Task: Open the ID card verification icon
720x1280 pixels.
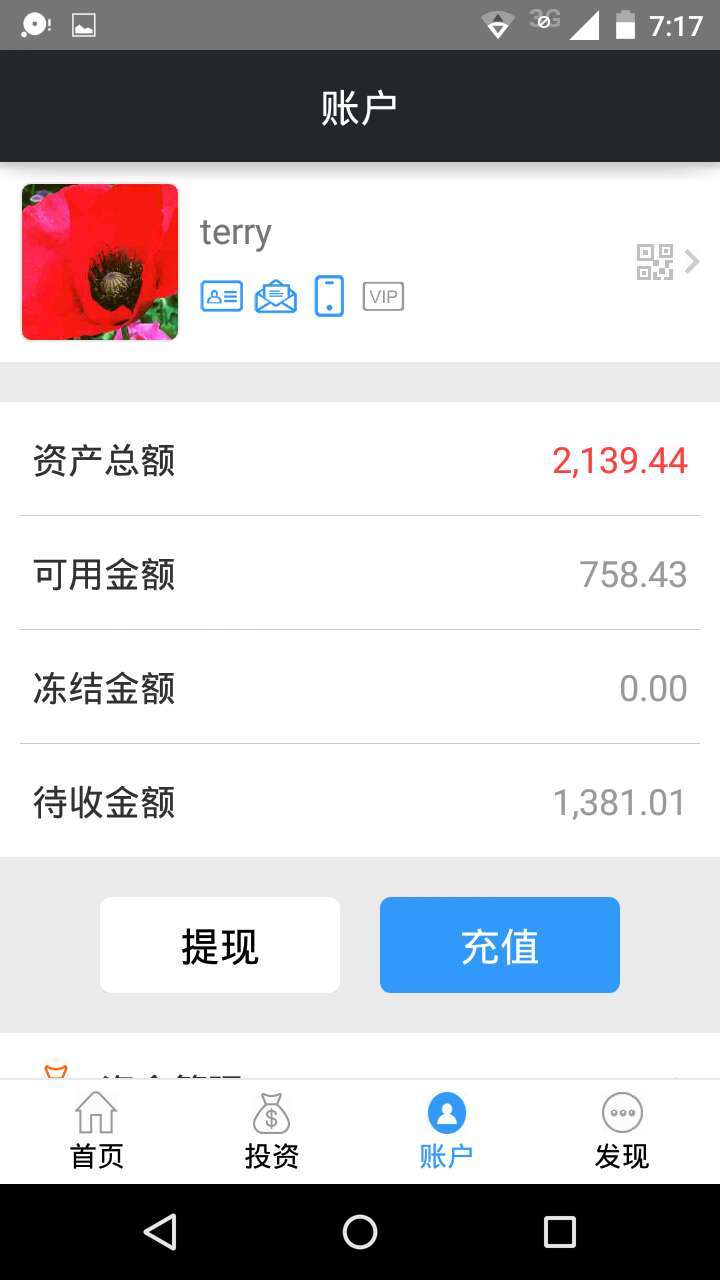Action: point(222,297)
